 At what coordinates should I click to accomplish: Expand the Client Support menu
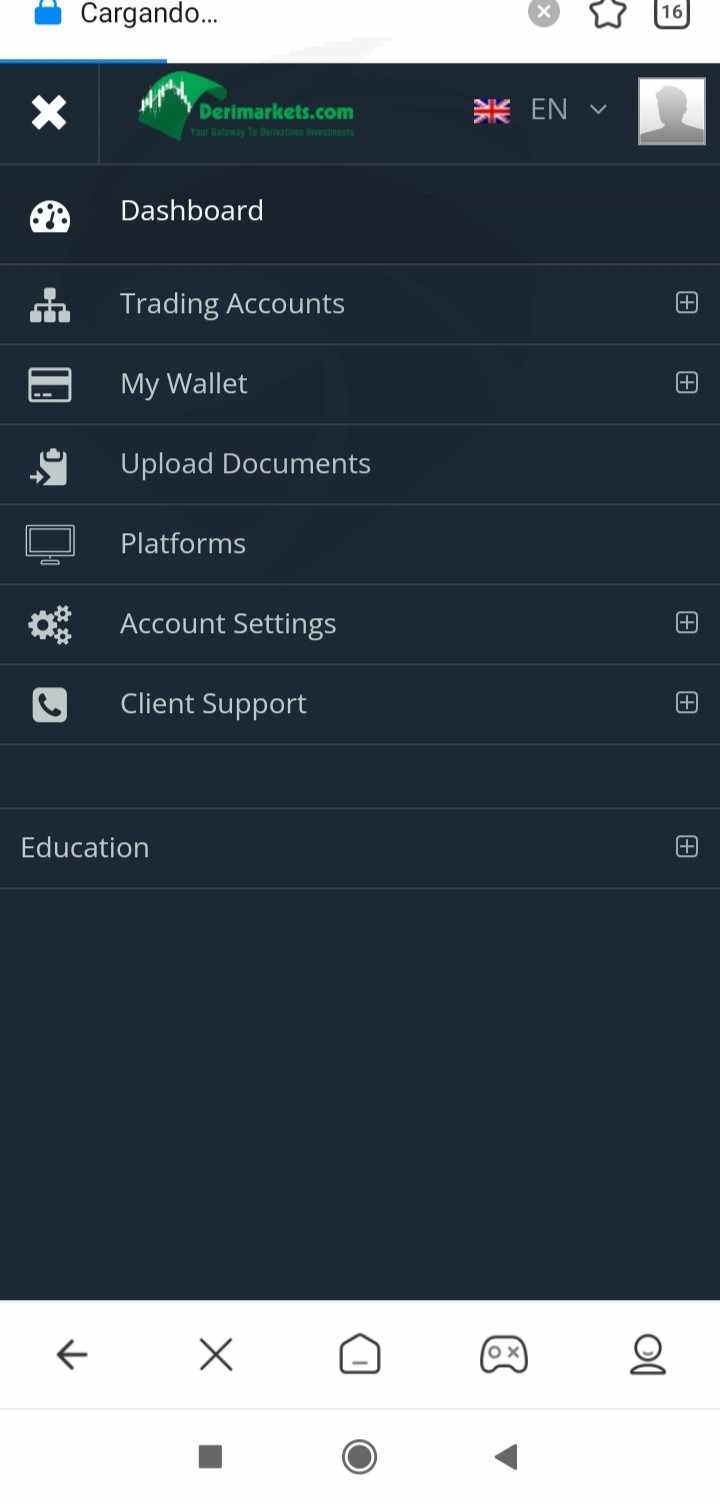(x=360, y=704)
